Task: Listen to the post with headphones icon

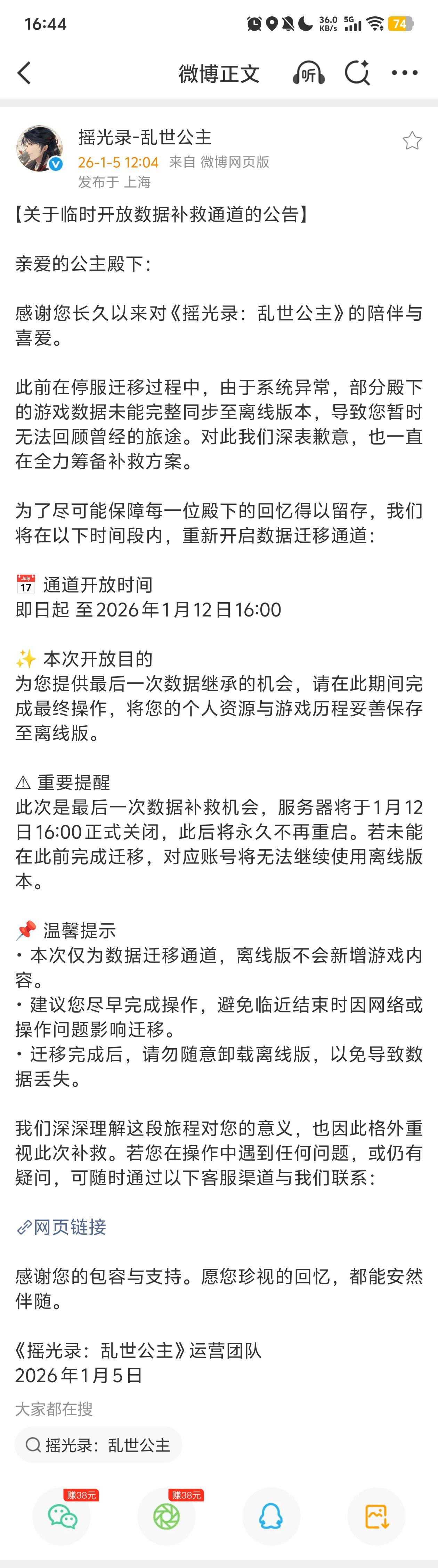Action: (308, 74)
